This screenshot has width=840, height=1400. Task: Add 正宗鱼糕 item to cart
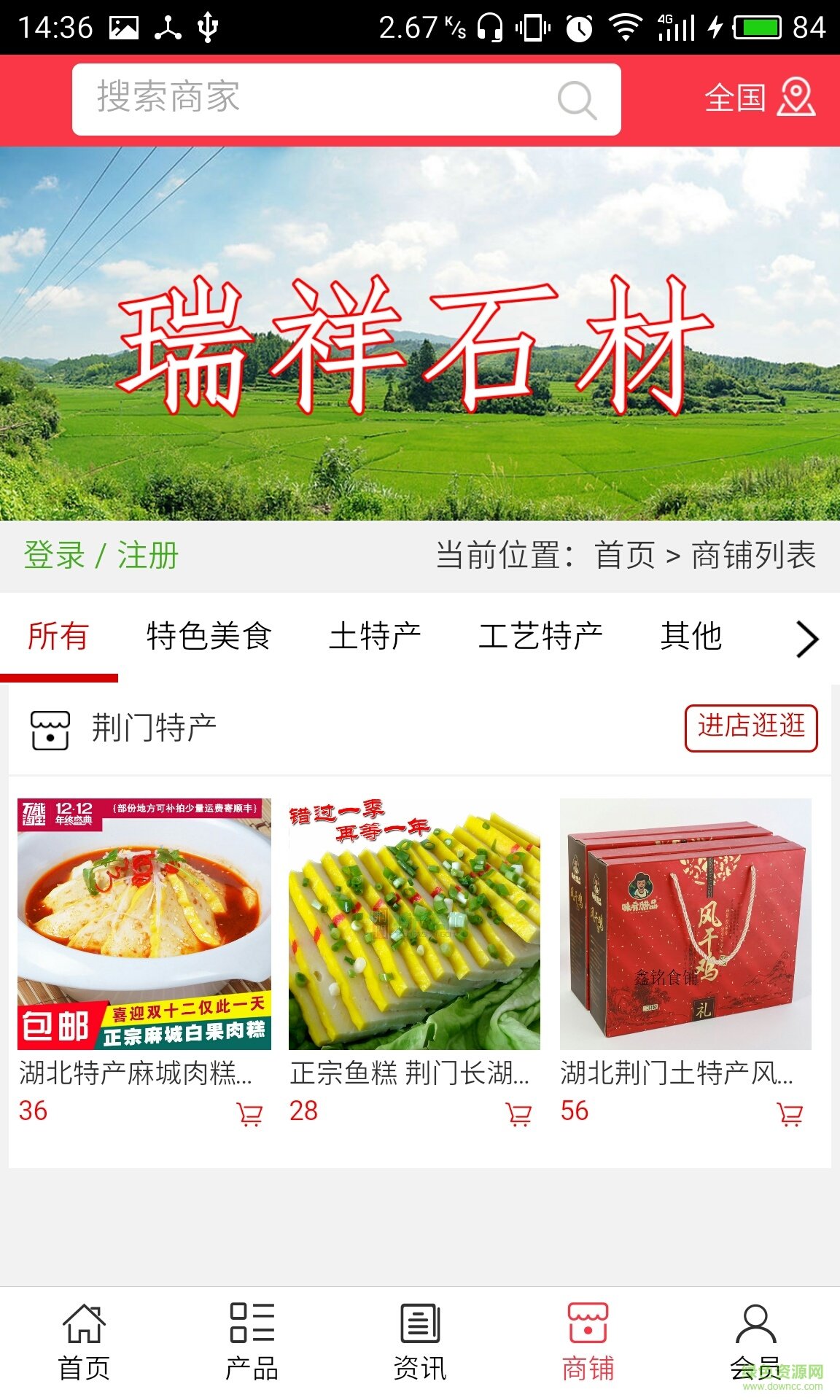[x=519, y=1113]
